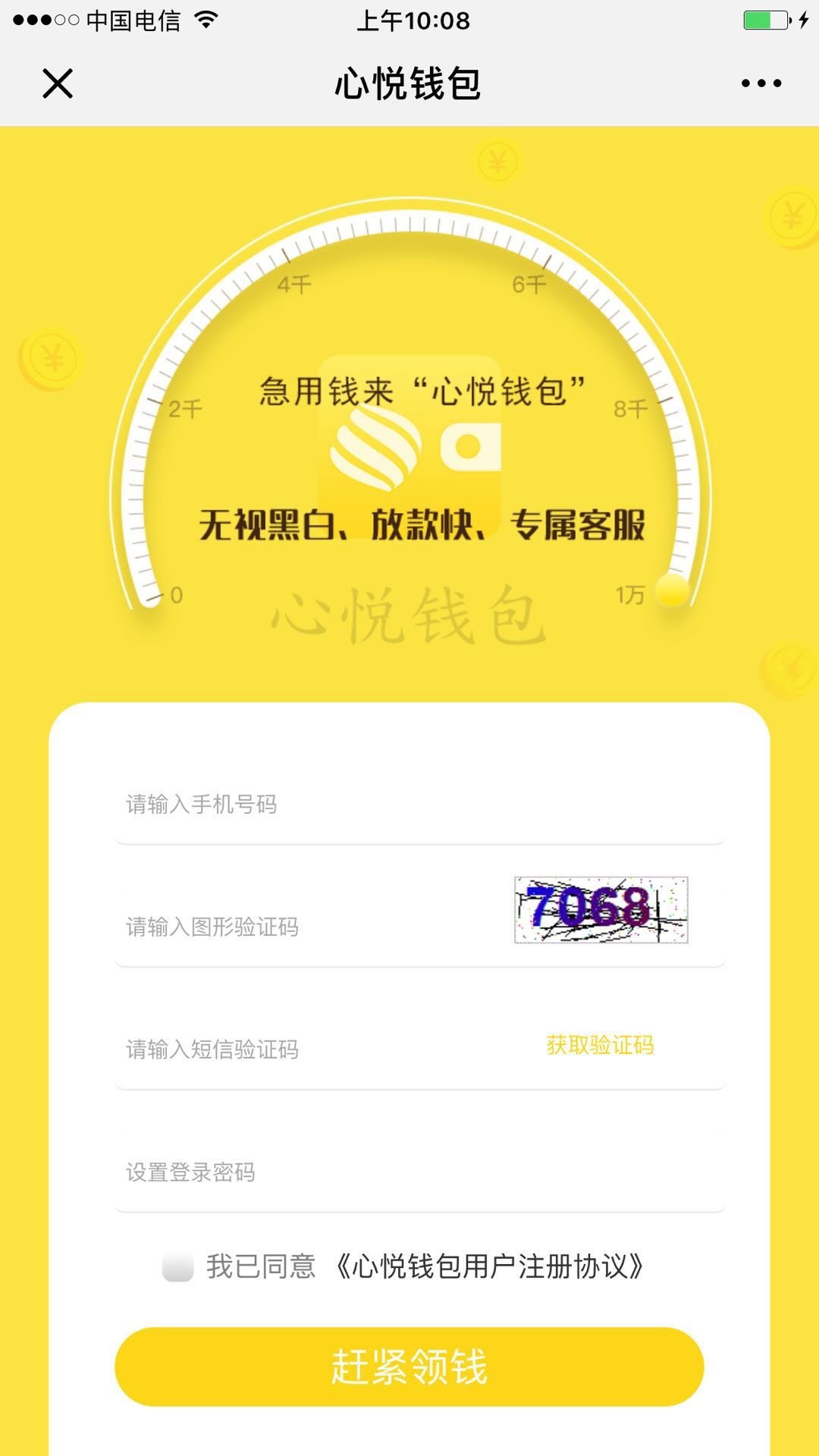Request SMS code via 获取验证码
Image resolution: width=819 pixels, height=1456 pixels.
[600, 1045]
